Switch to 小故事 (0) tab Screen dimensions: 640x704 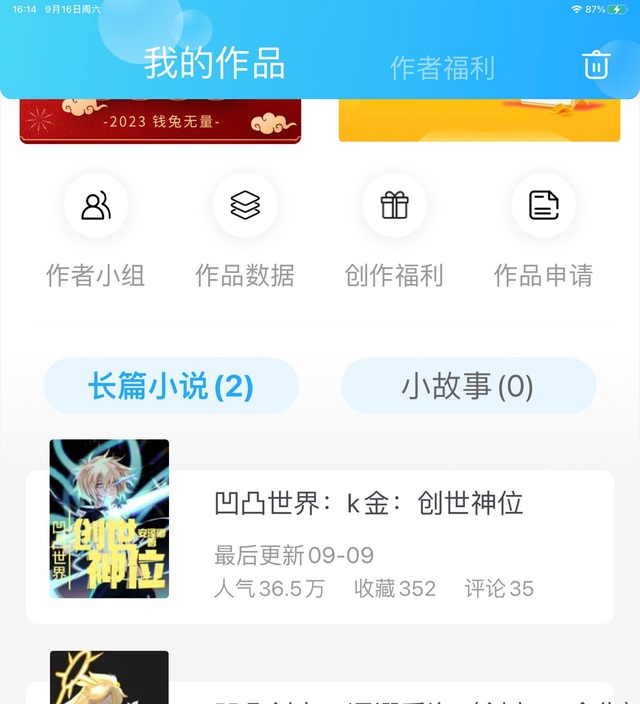click(x=468, y=386)
